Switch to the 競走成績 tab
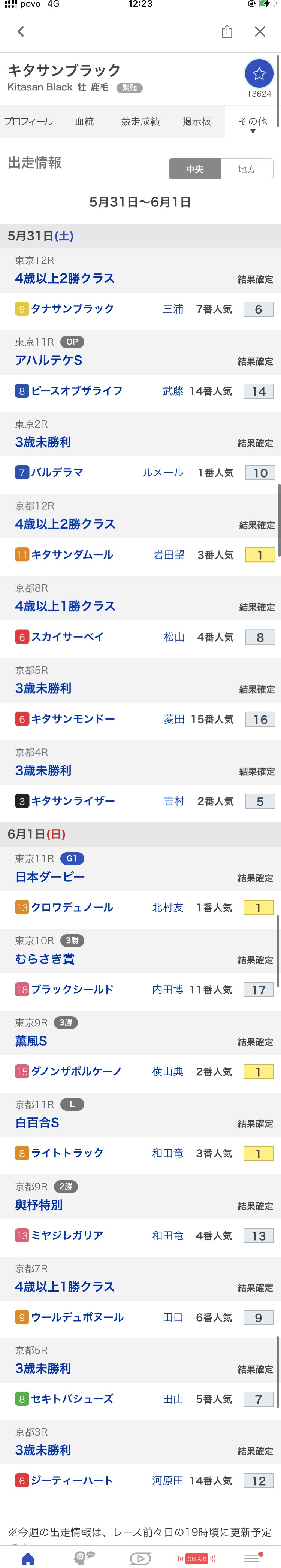This screenshot has width=281, height=1568. click(140, 122)
